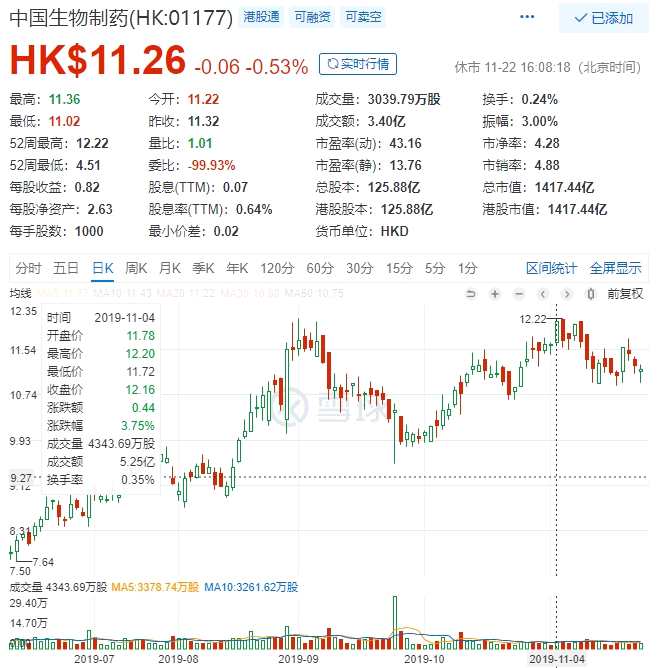Open the 年K chart tab
The height and width of the screenshot is (668, 658).
pos(237,268)
